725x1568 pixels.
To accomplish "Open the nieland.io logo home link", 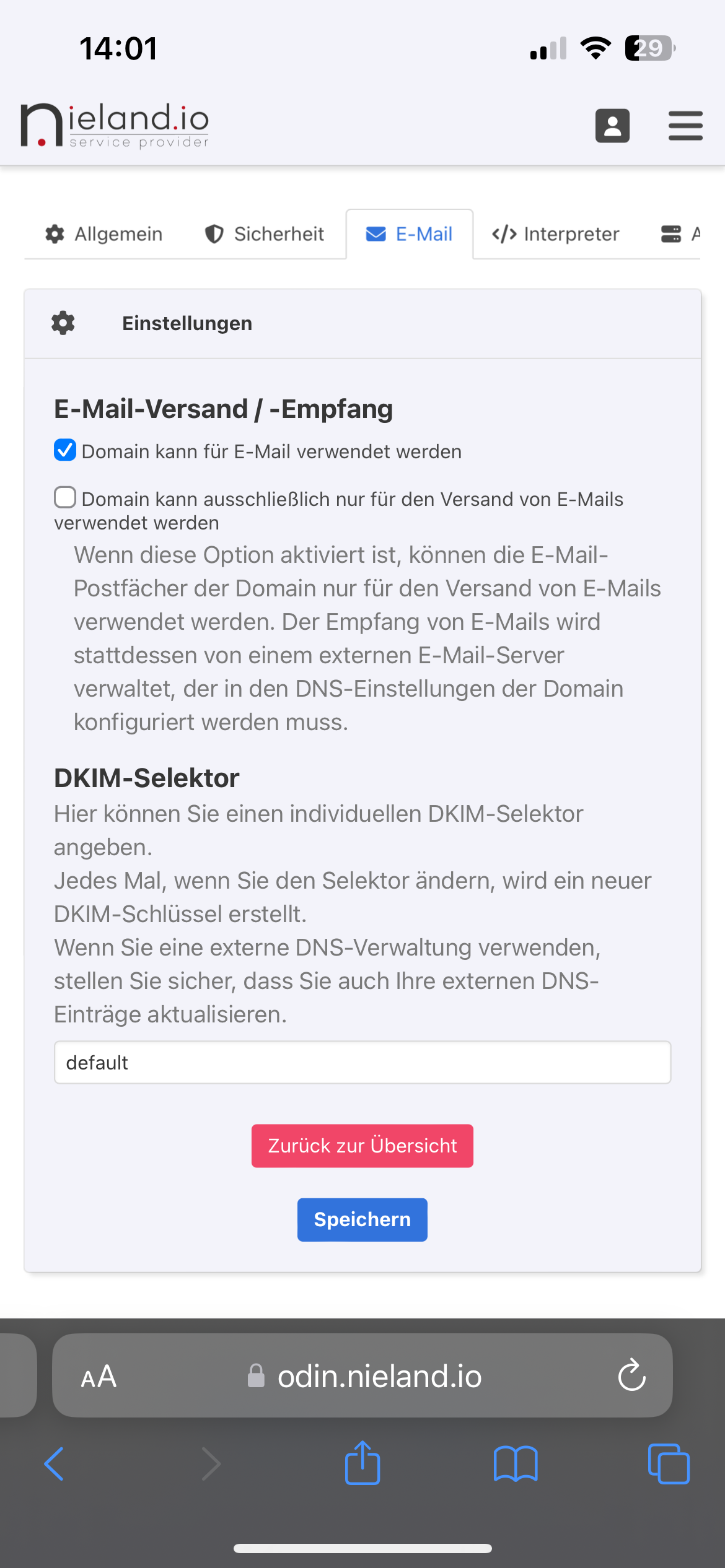I will coord(115,126).
